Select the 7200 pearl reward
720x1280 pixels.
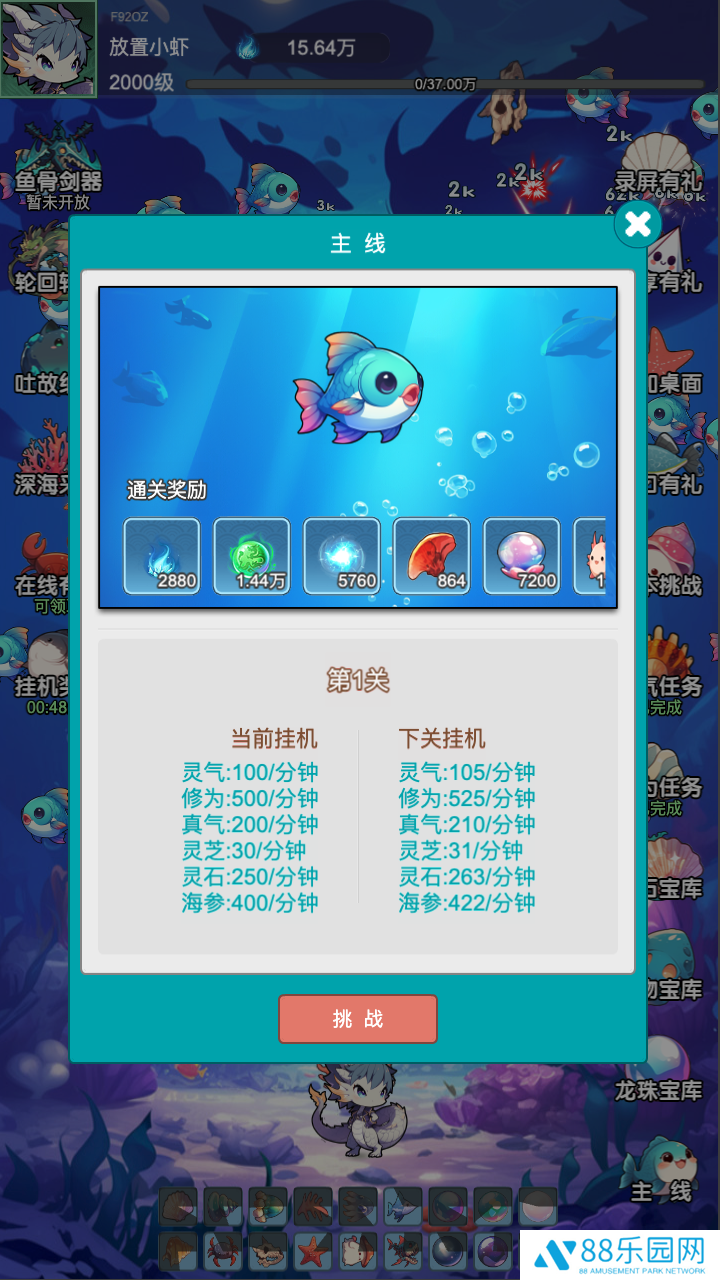click(x=522, y=556)
